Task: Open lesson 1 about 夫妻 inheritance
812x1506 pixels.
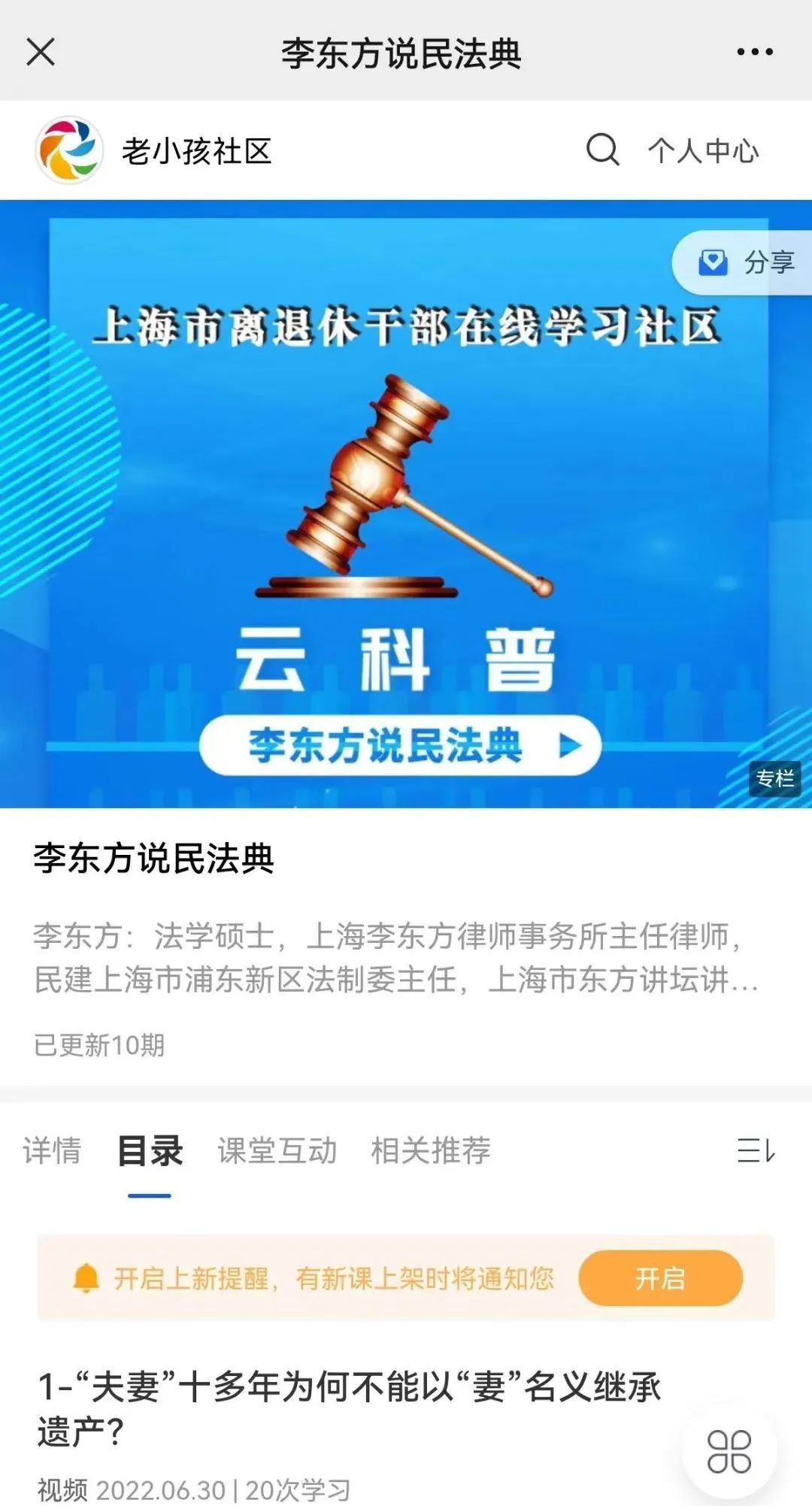Action: [x=349, y=1408]
